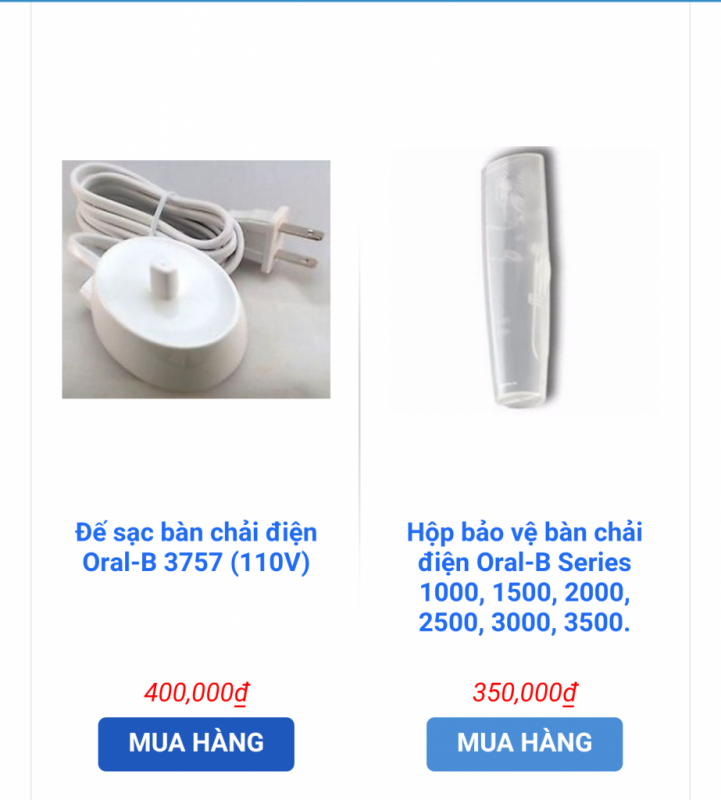The image size is (721, 800).
Task: Open the Đế sạc Oral-B 3757 title link
Action: [196, 547]
